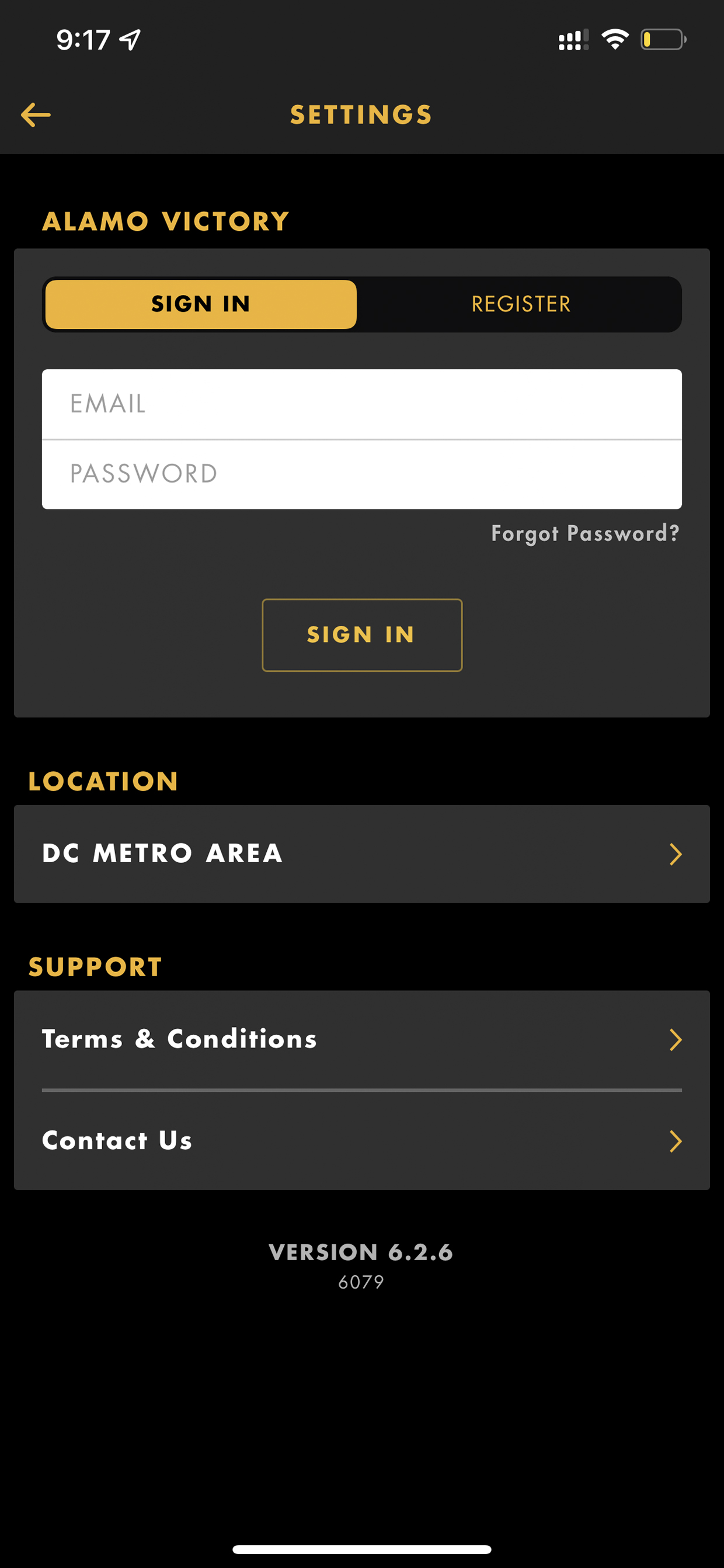Open Terms & Conditions
This screenshot has height=1568, width=724.
coord(361,1039)
